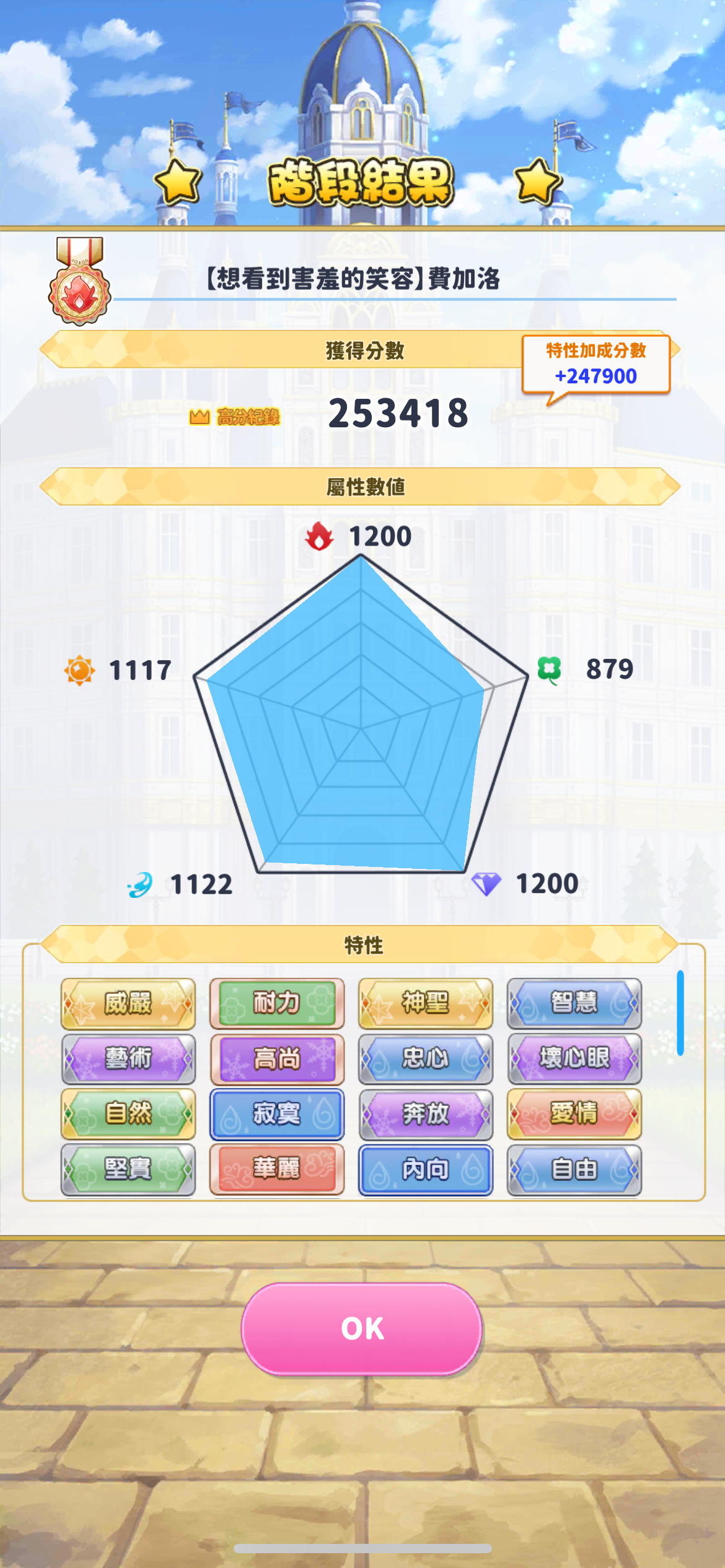Tap the 忠心 trait chip
The width and height of the screenshot is (725, 1568).
426,1058
